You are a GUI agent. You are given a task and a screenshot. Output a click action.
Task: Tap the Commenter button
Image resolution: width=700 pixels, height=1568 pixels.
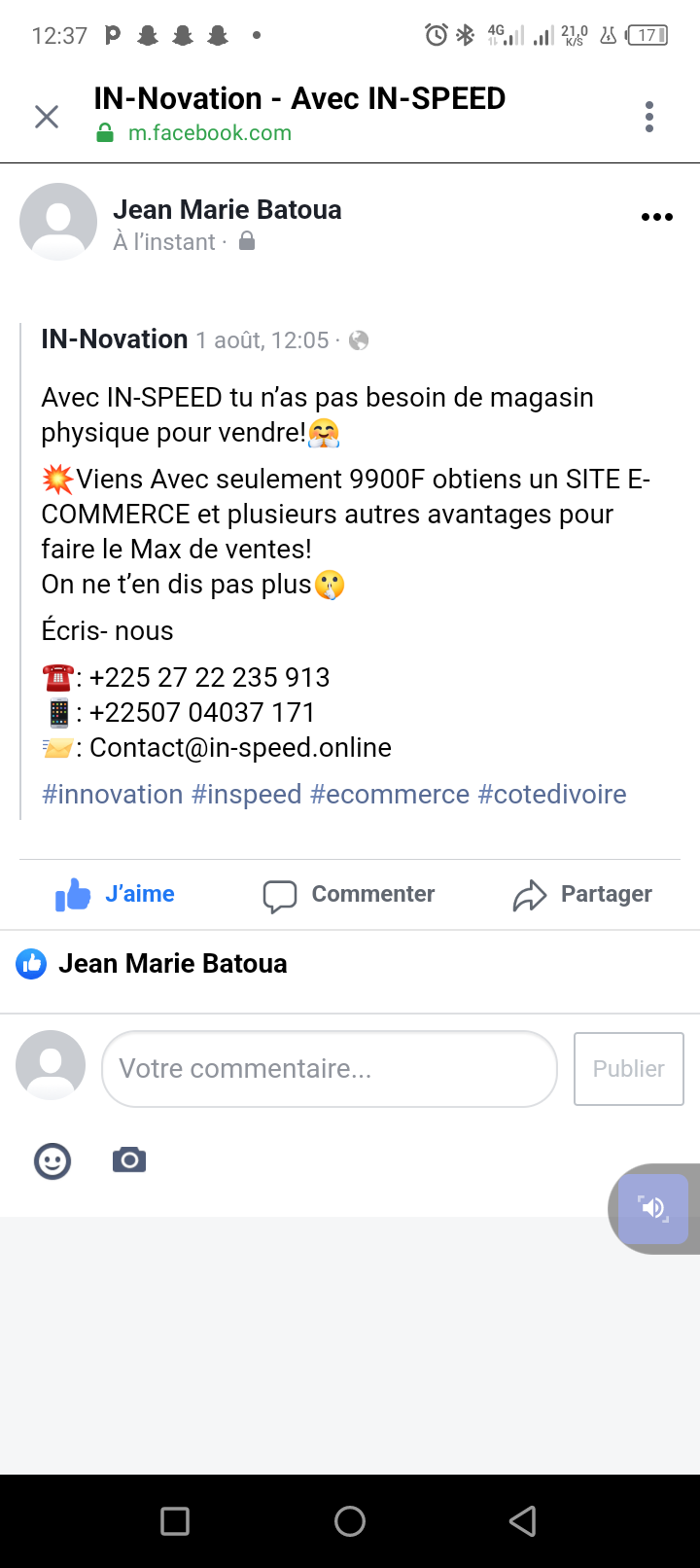point(349,894)
